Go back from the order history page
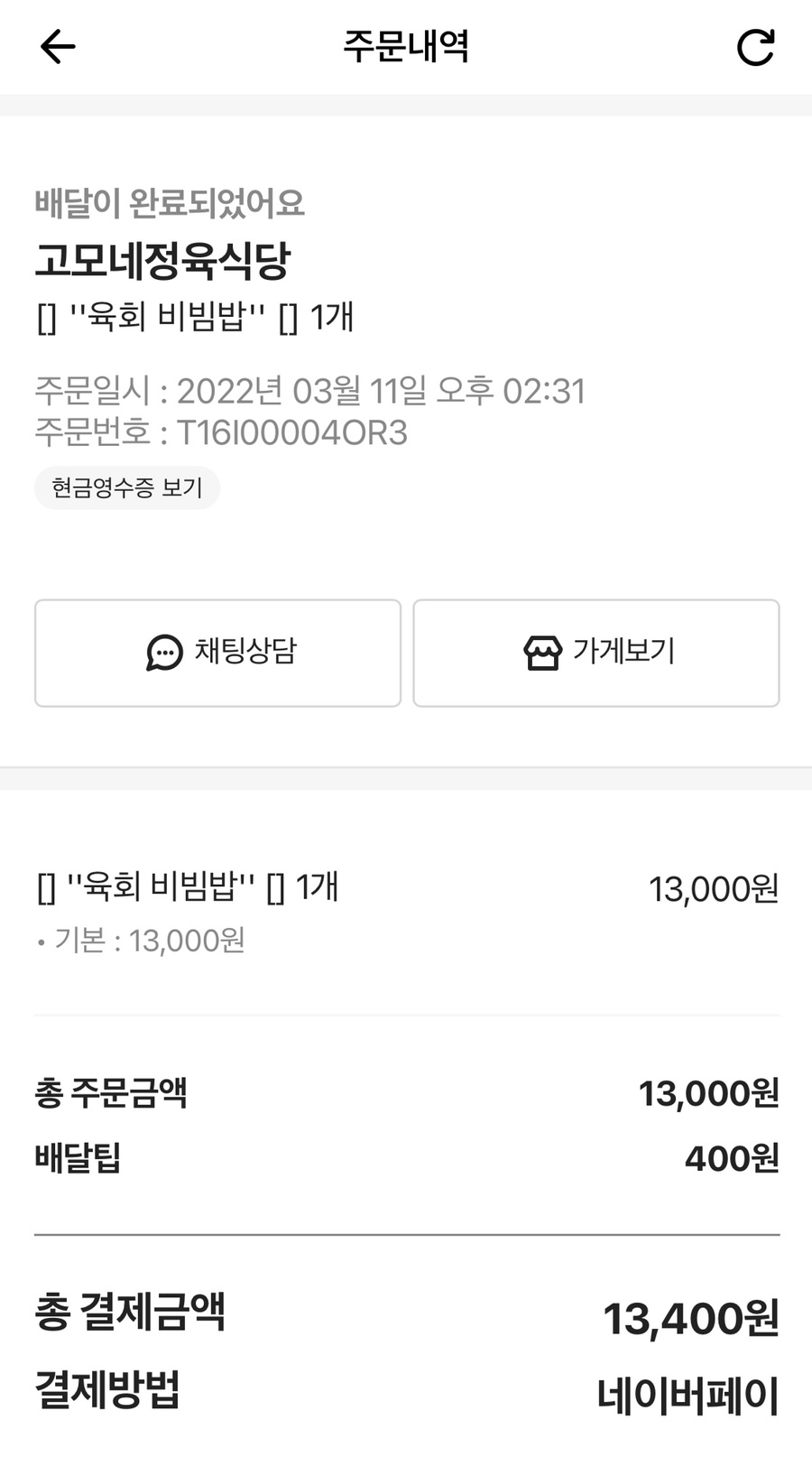The image size is (812, 1457). 58,47
